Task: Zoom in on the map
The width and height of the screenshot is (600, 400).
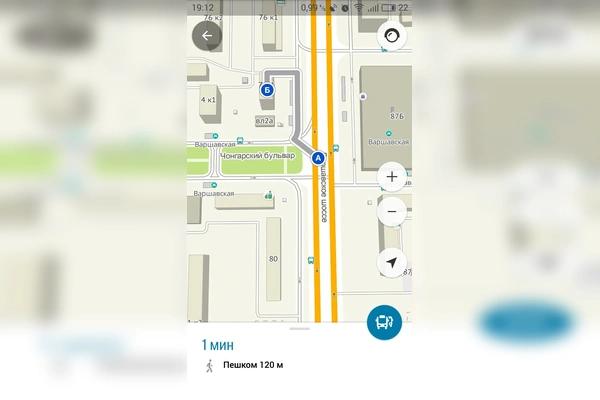Action: point(392,177)
